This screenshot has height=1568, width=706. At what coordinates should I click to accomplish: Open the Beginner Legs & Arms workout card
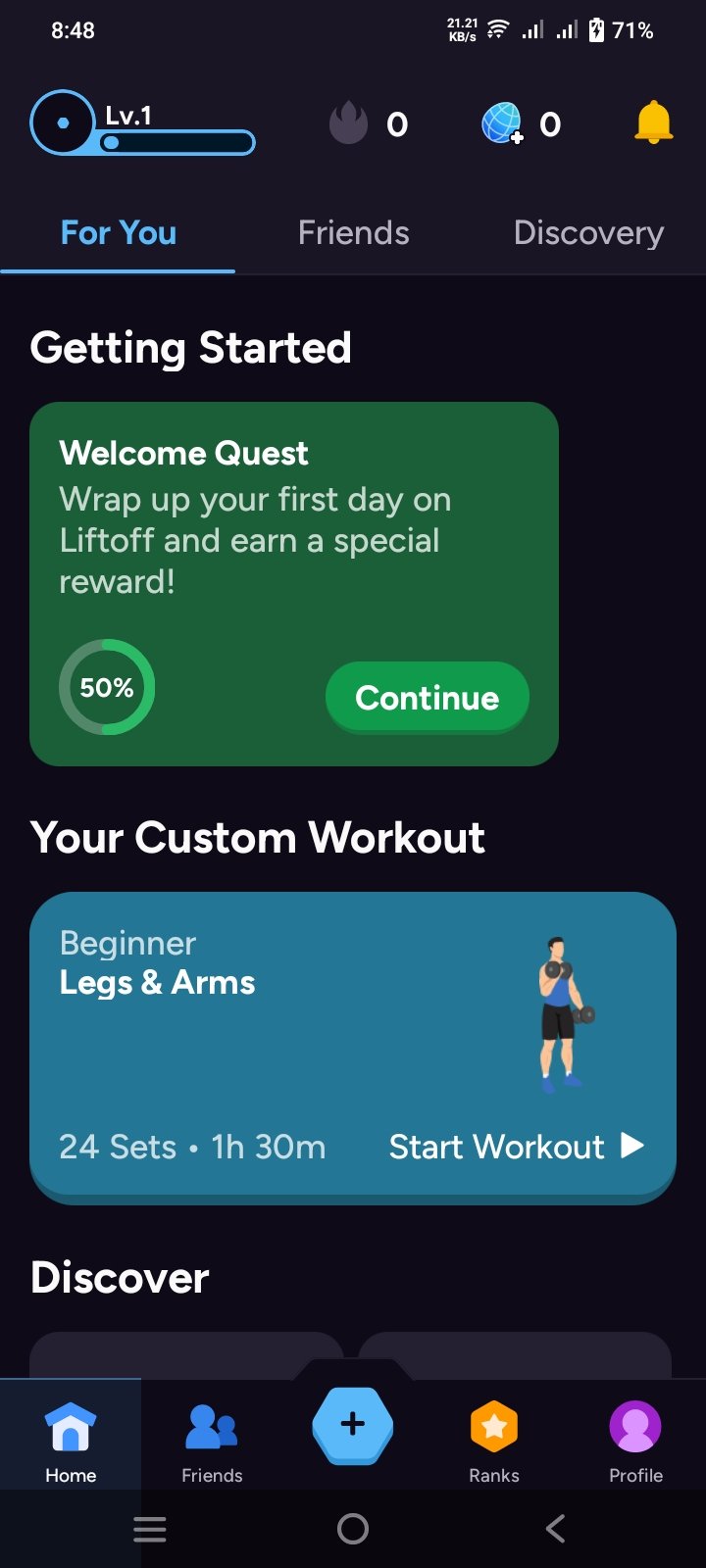353,1047
